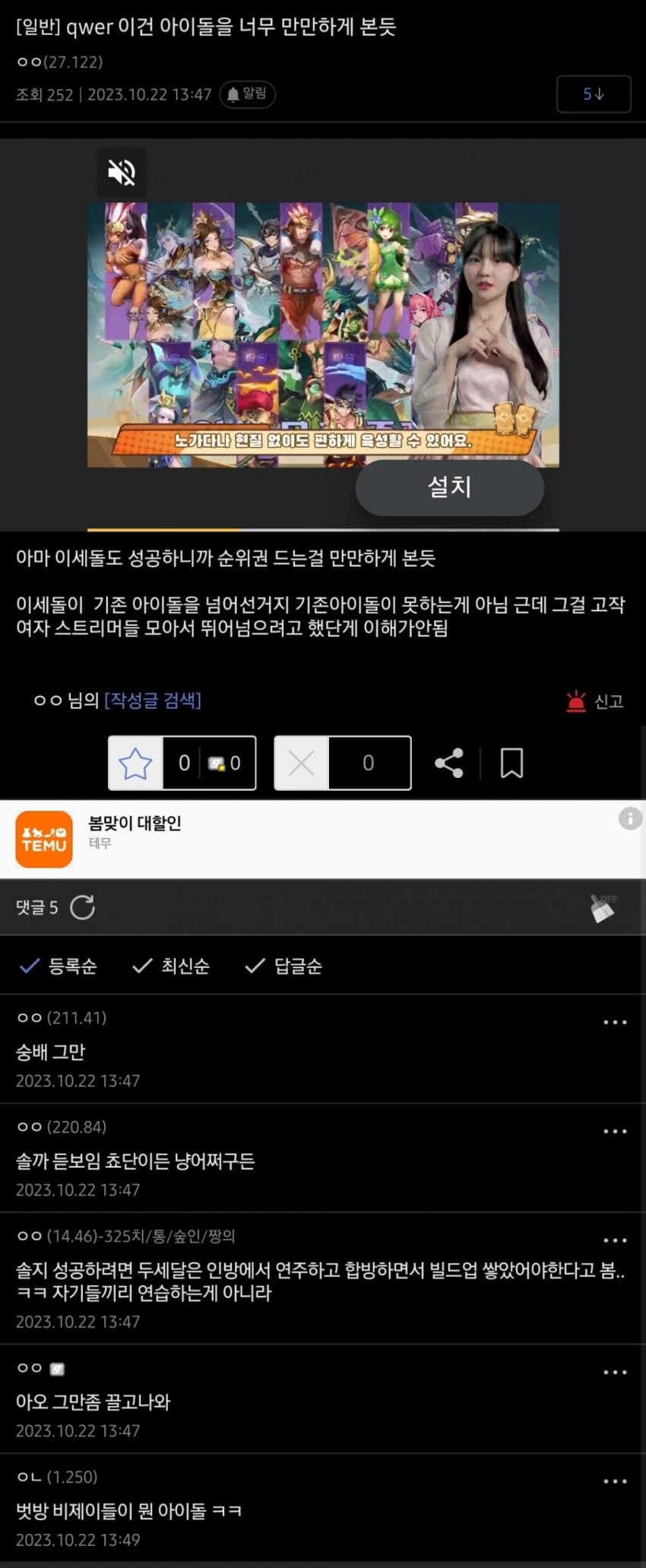Jump to comments with the 5↓ button
This screenshot has height=1568, width=646.
click(x=593, y=94)
